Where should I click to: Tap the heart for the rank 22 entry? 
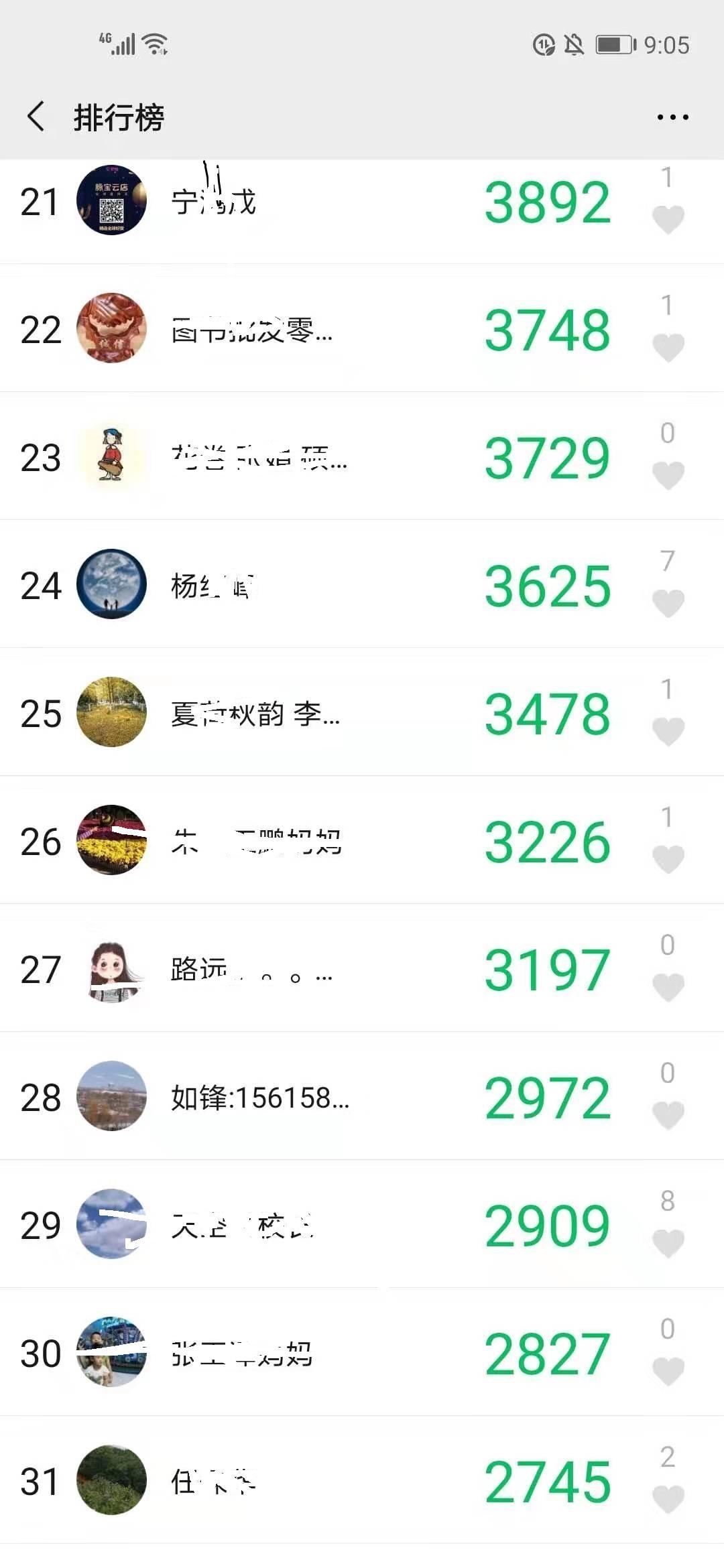click(668, 347)
